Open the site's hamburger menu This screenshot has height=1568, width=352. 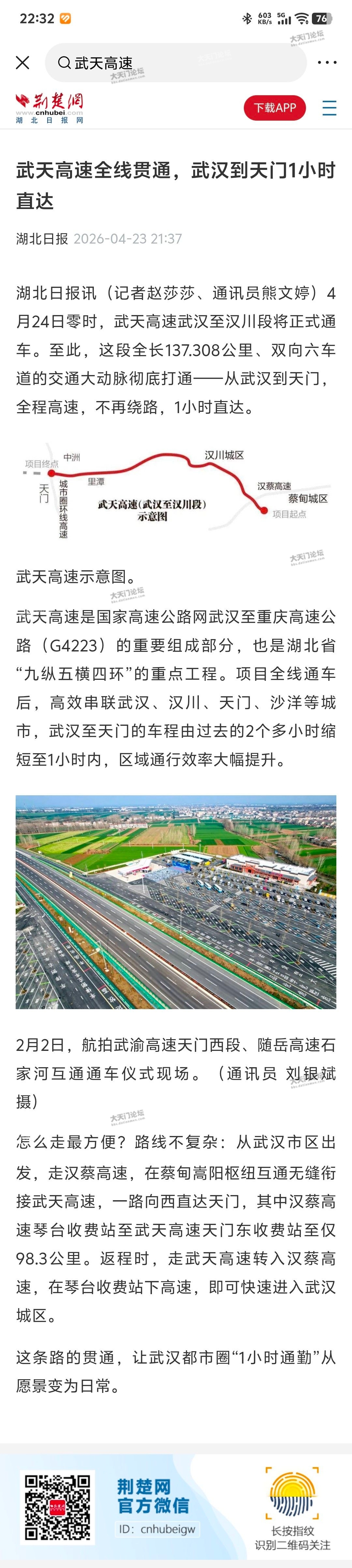click(329, 108)
